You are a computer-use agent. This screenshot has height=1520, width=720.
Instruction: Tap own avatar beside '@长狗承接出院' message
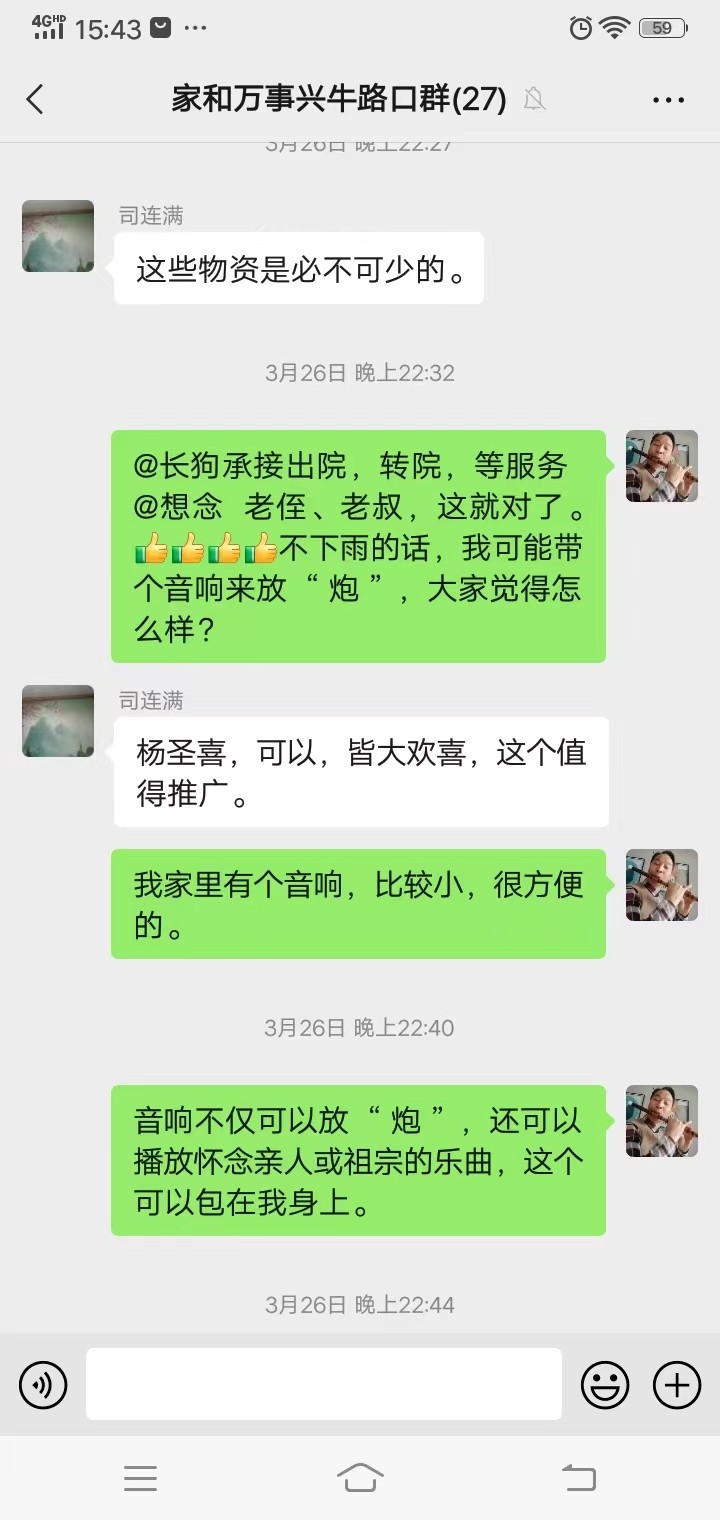661,466
